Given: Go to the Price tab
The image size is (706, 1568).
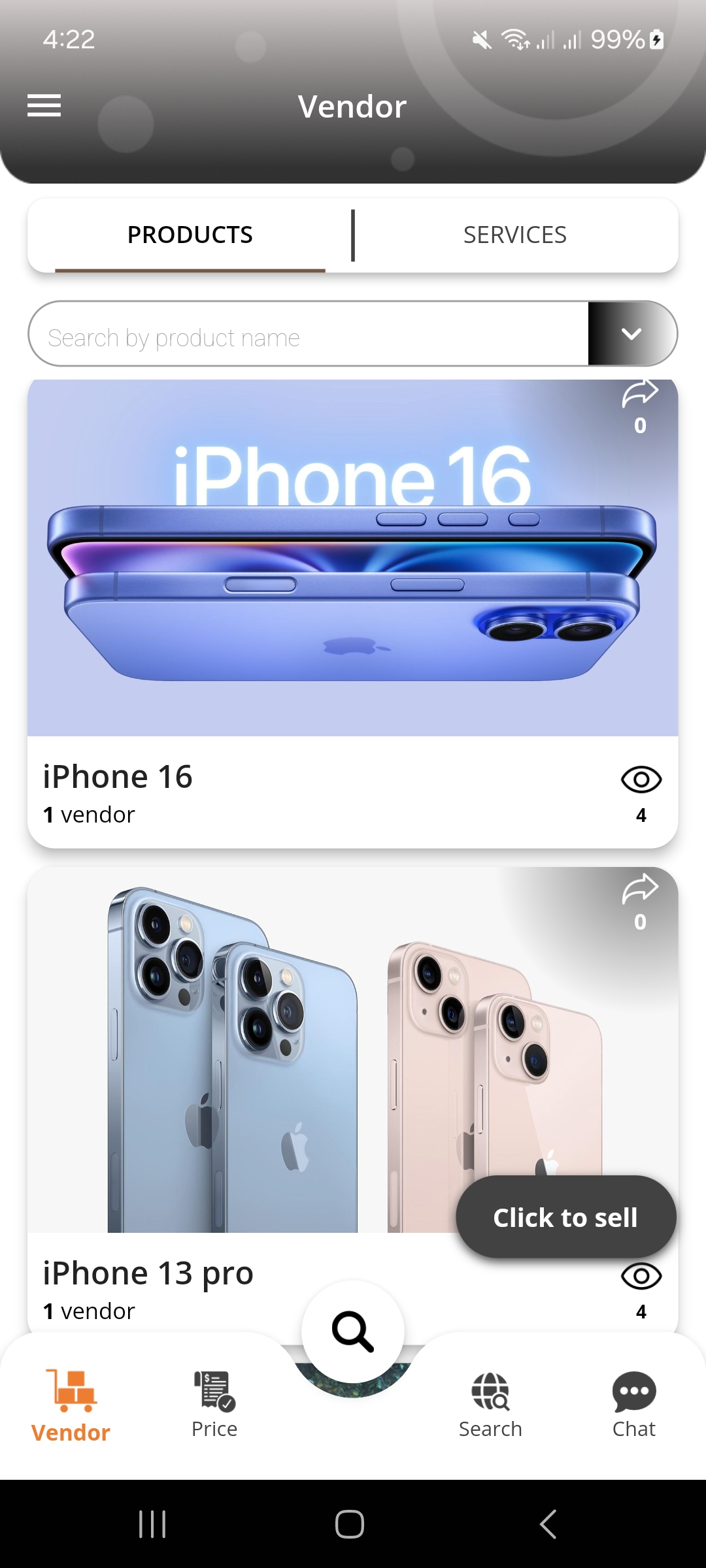Looking at the screenshot, I should (214, 1405).
